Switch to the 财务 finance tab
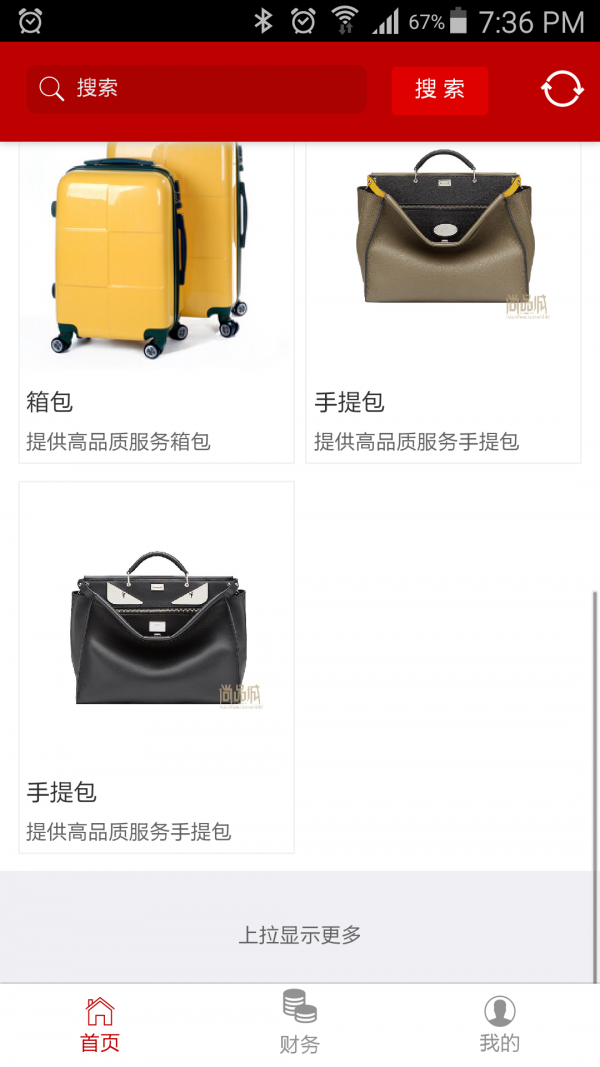Screen dimensions: 600x1067 tap(299, 1025)
